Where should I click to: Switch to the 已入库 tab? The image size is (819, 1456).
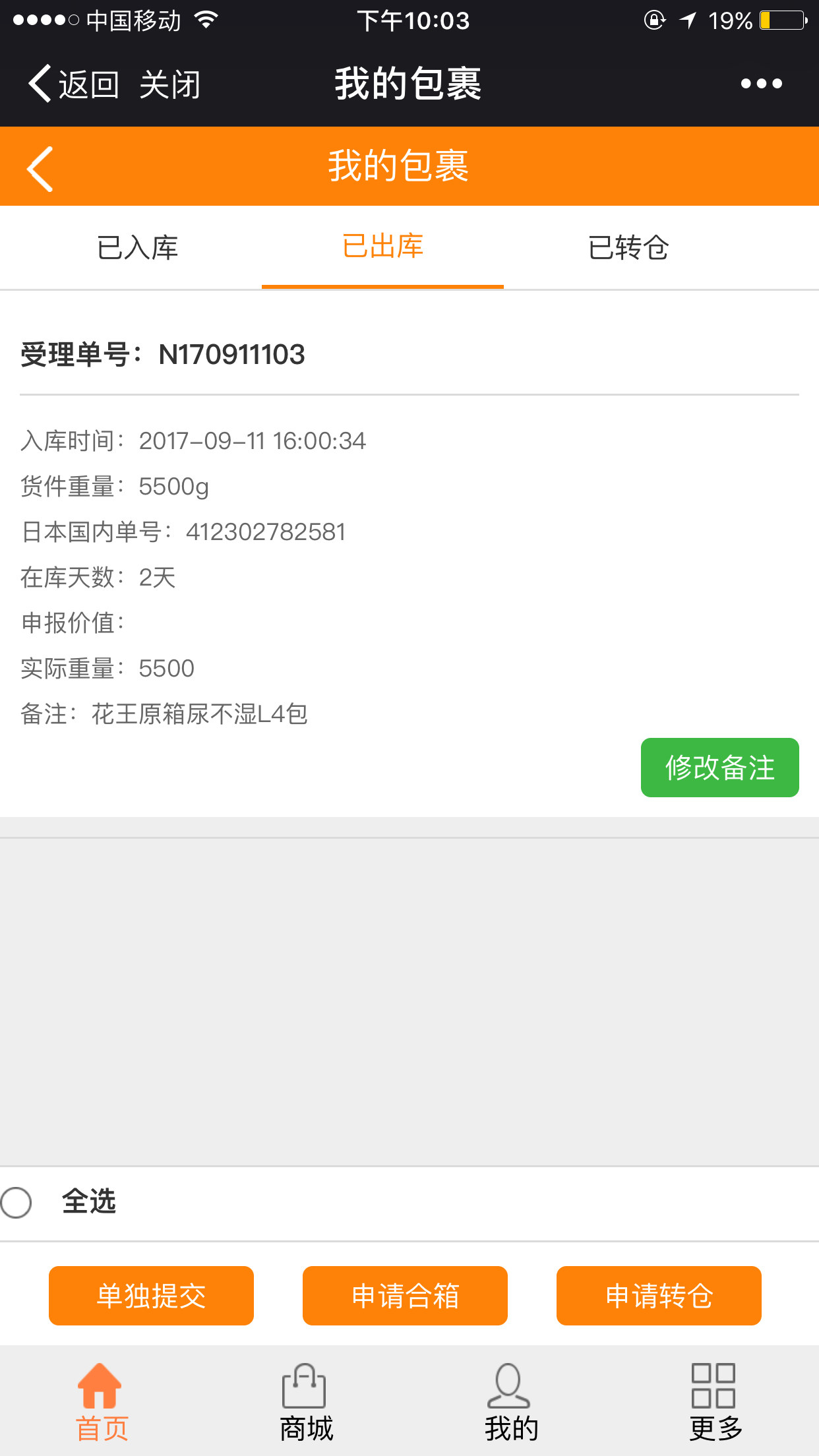(137, 248)
